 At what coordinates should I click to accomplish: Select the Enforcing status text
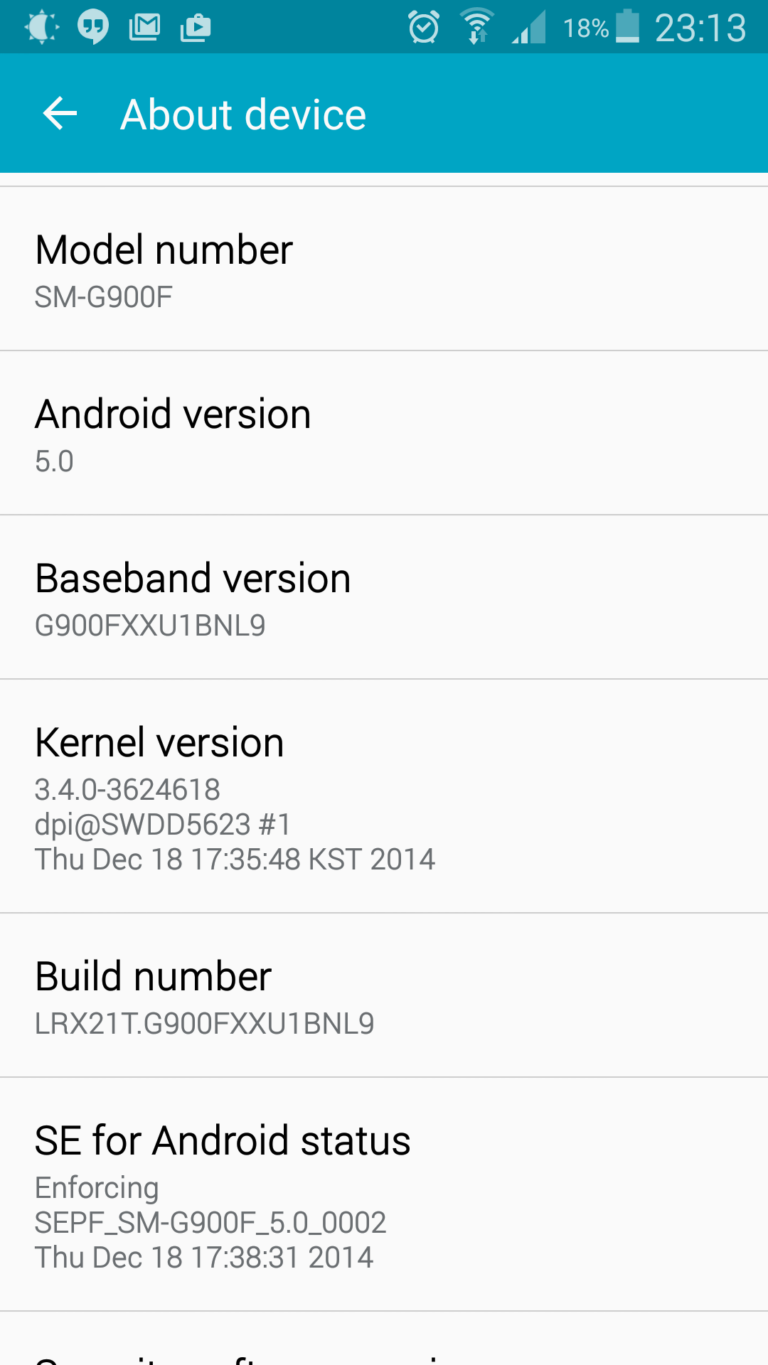96,1187
